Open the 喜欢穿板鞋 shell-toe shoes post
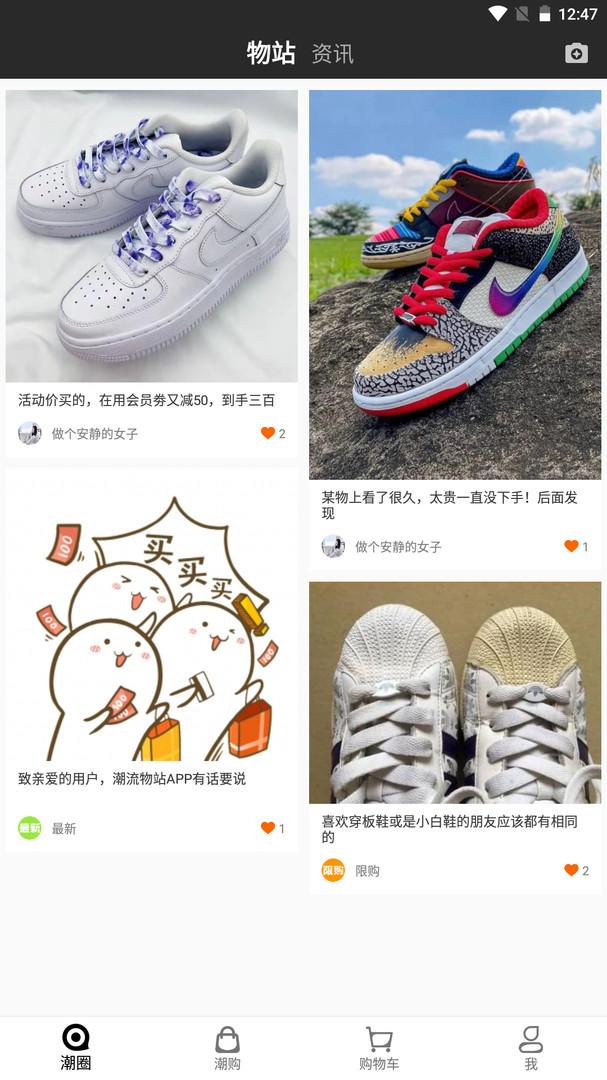 454,693
